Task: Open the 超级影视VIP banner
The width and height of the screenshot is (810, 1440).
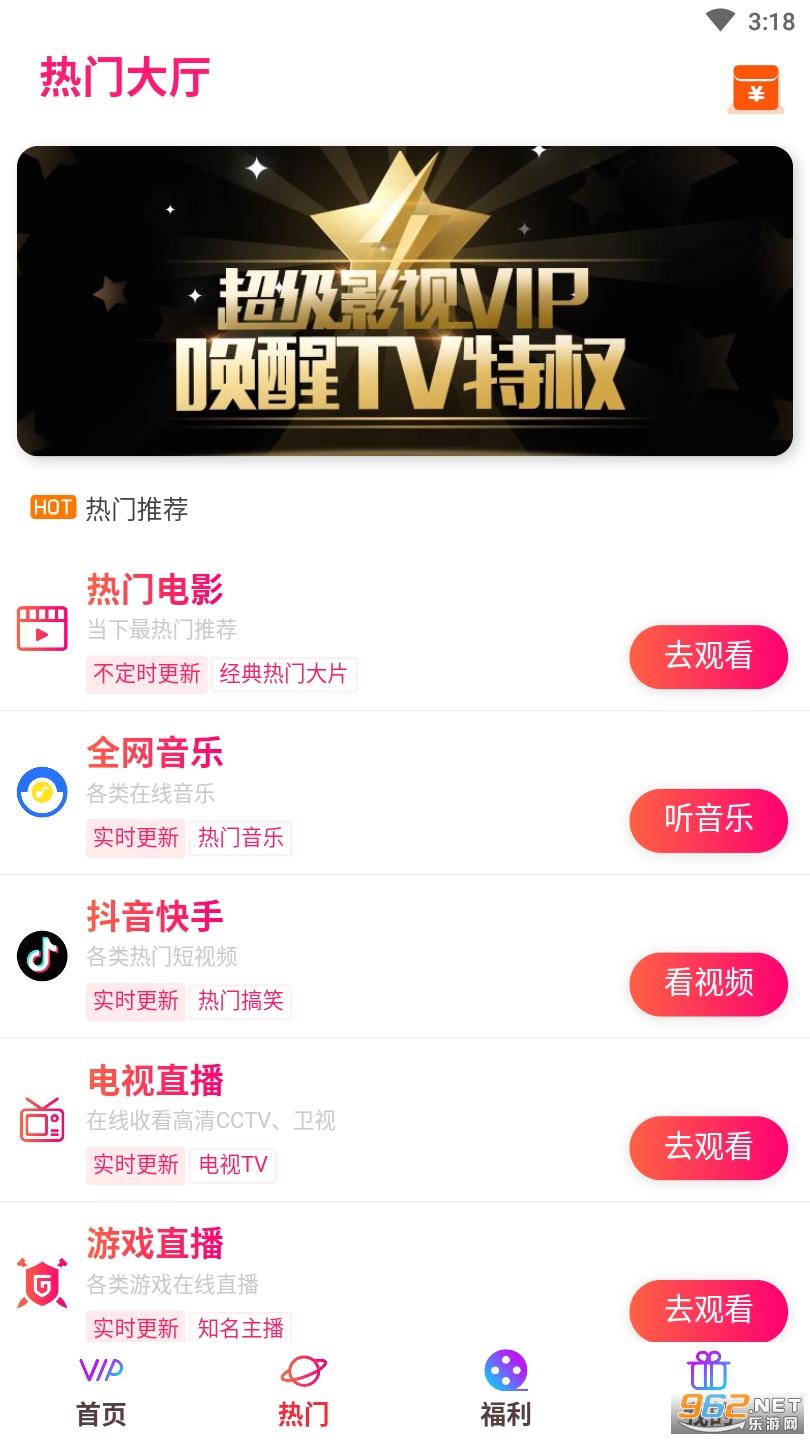Action: (405, 301)
